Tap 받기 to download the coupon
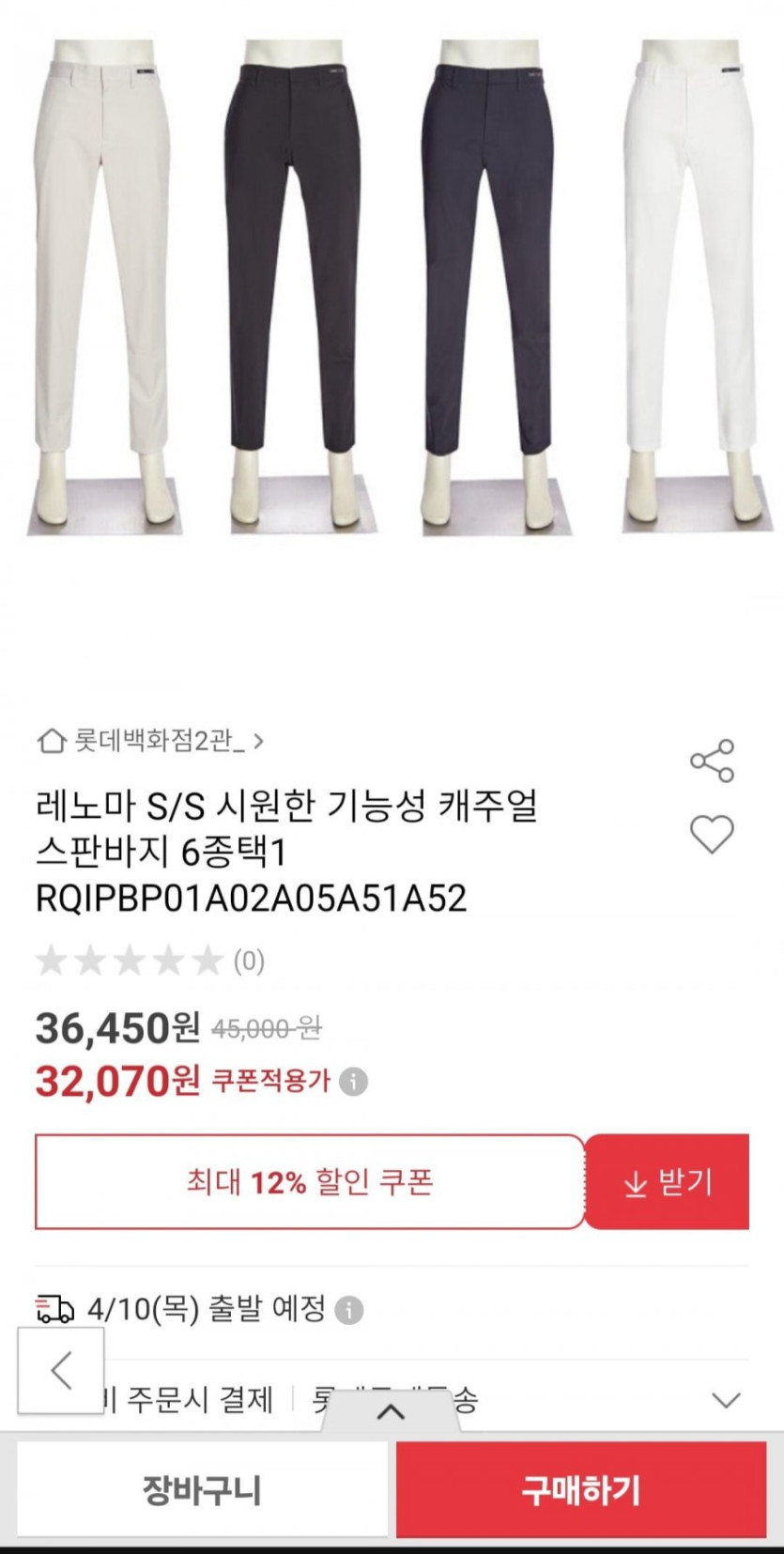 point(668,1182)
